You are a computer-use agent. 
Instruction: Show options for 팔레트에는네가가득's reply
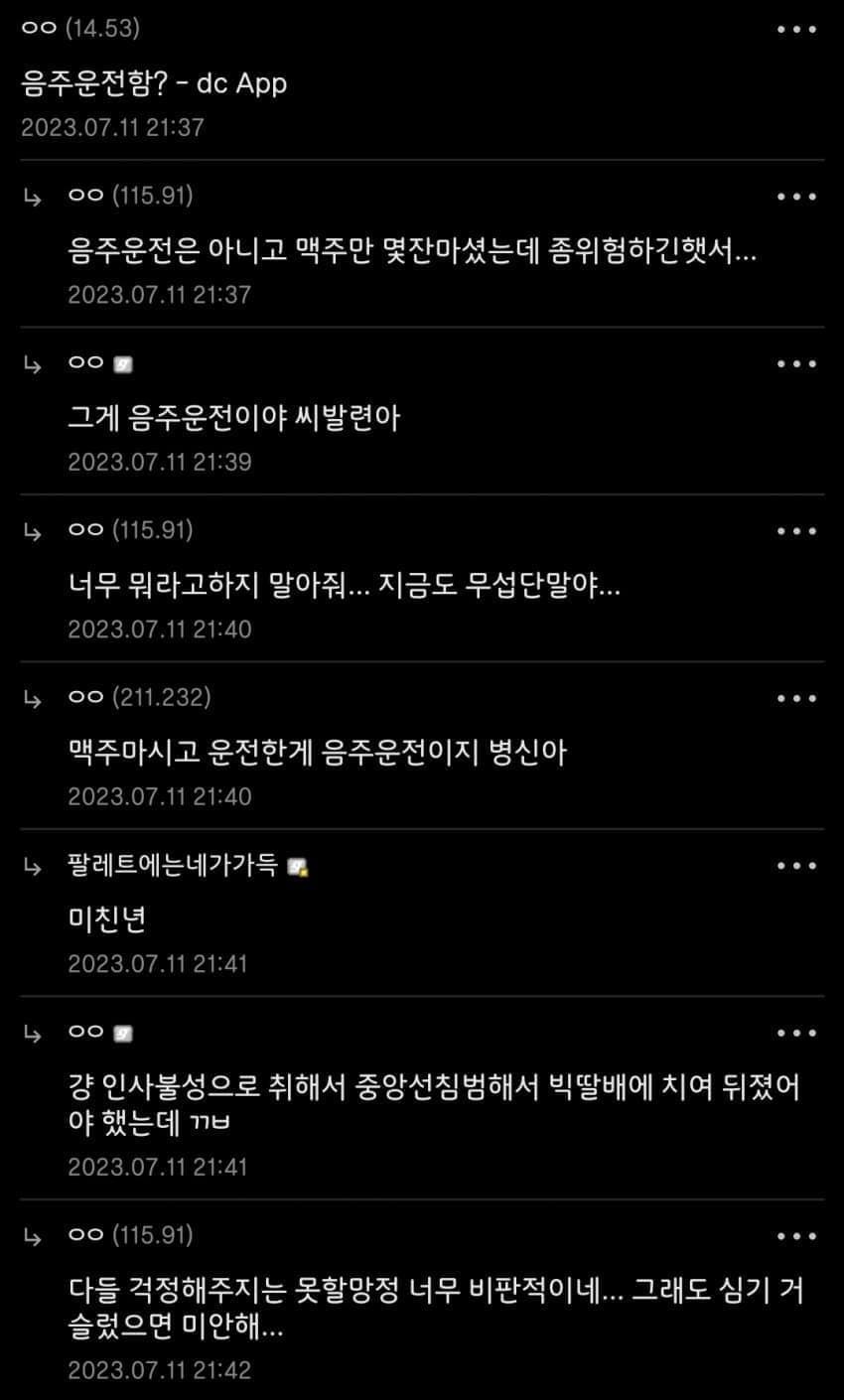(x=796, y=866)
